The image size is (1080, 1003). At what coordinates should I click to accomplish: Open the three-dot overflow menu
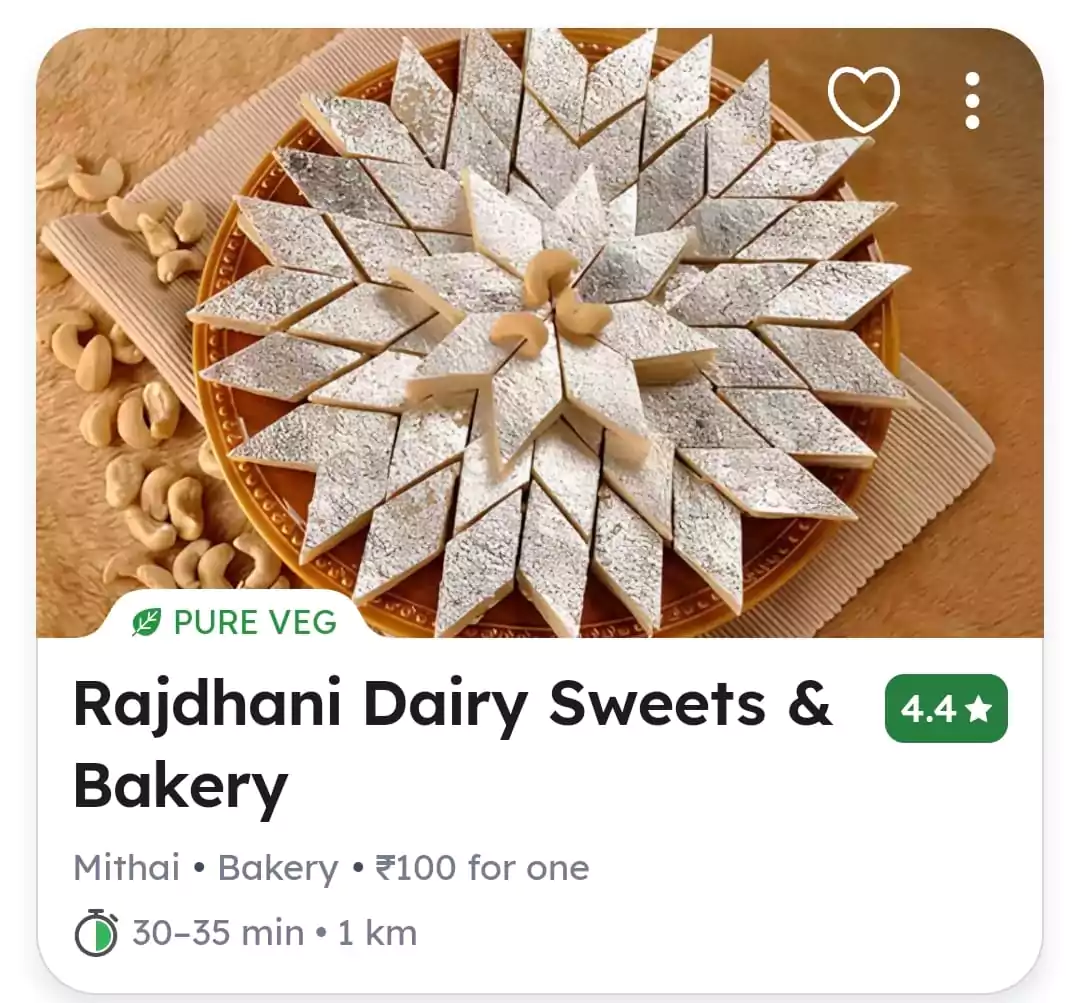pos(972,100)
